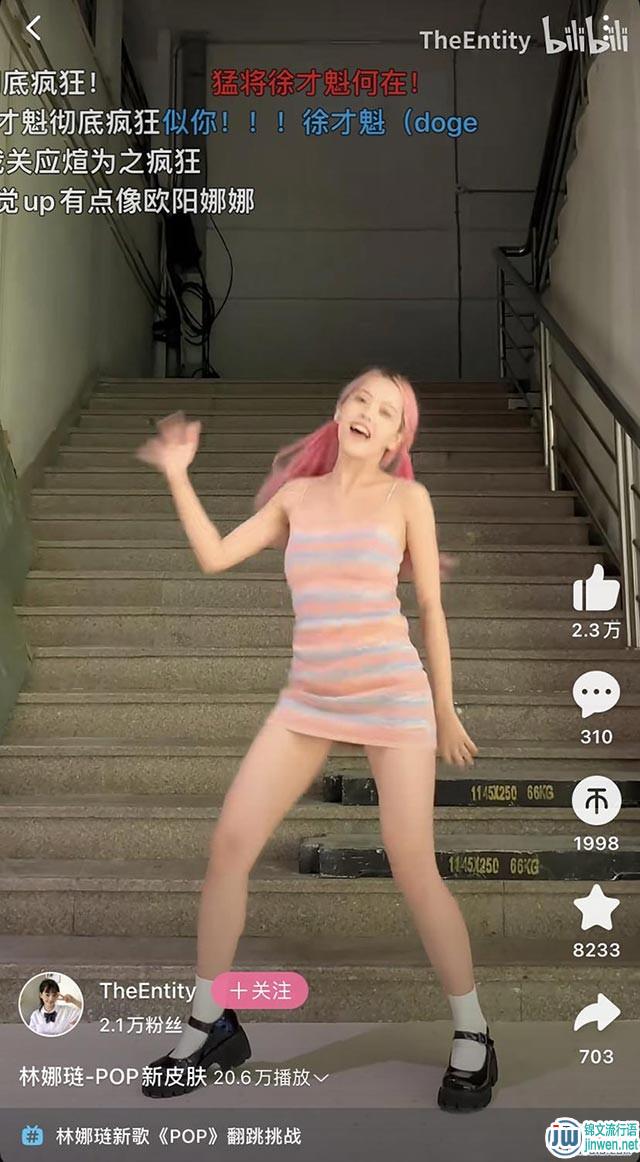The image size is (640, 1162).
Task: Add video to favorites with star
Action: 596,908
